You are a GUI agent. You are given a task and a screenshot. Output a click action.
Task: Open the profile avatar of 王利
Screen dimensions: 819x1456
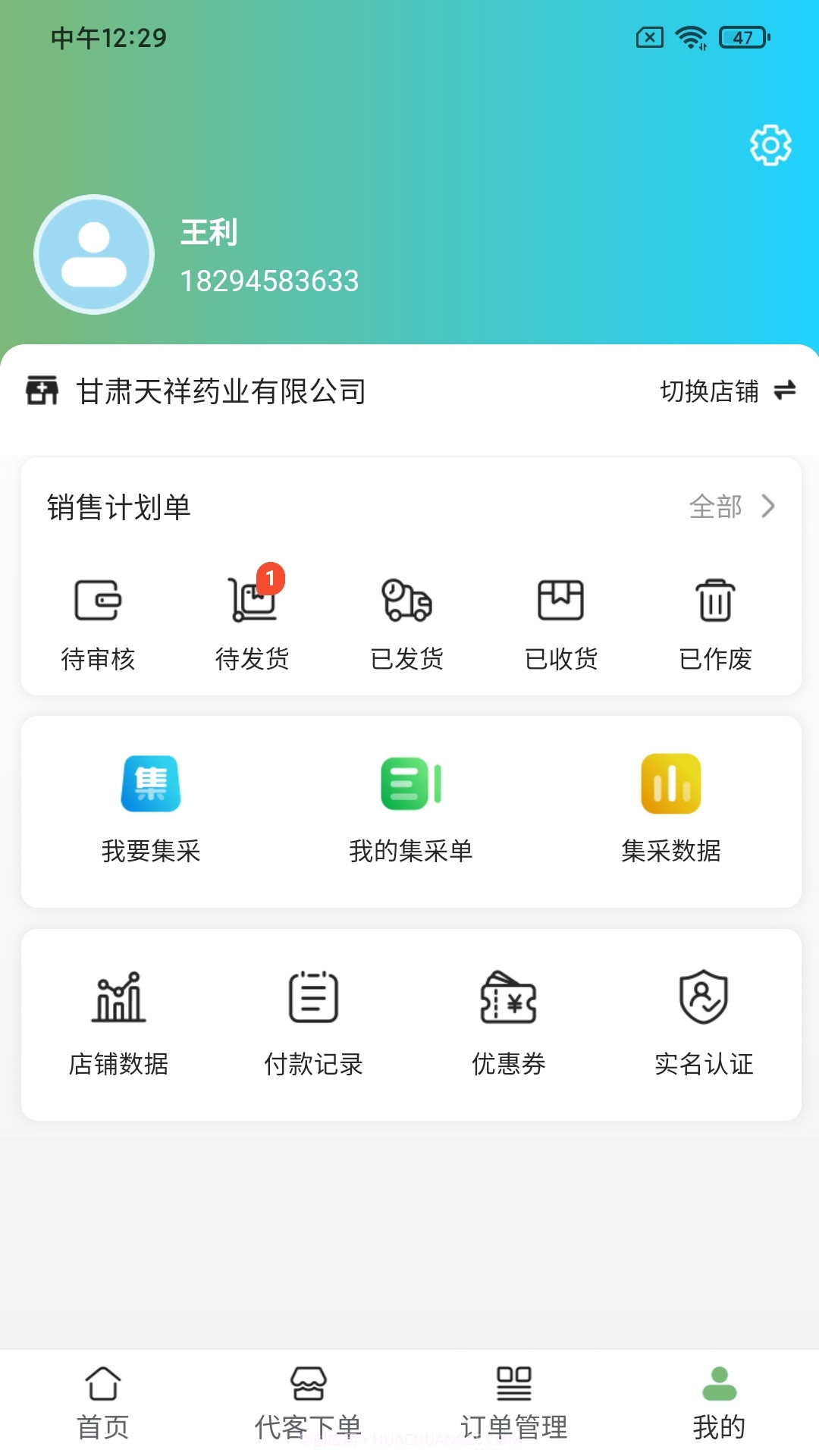(x=93, y=254)
